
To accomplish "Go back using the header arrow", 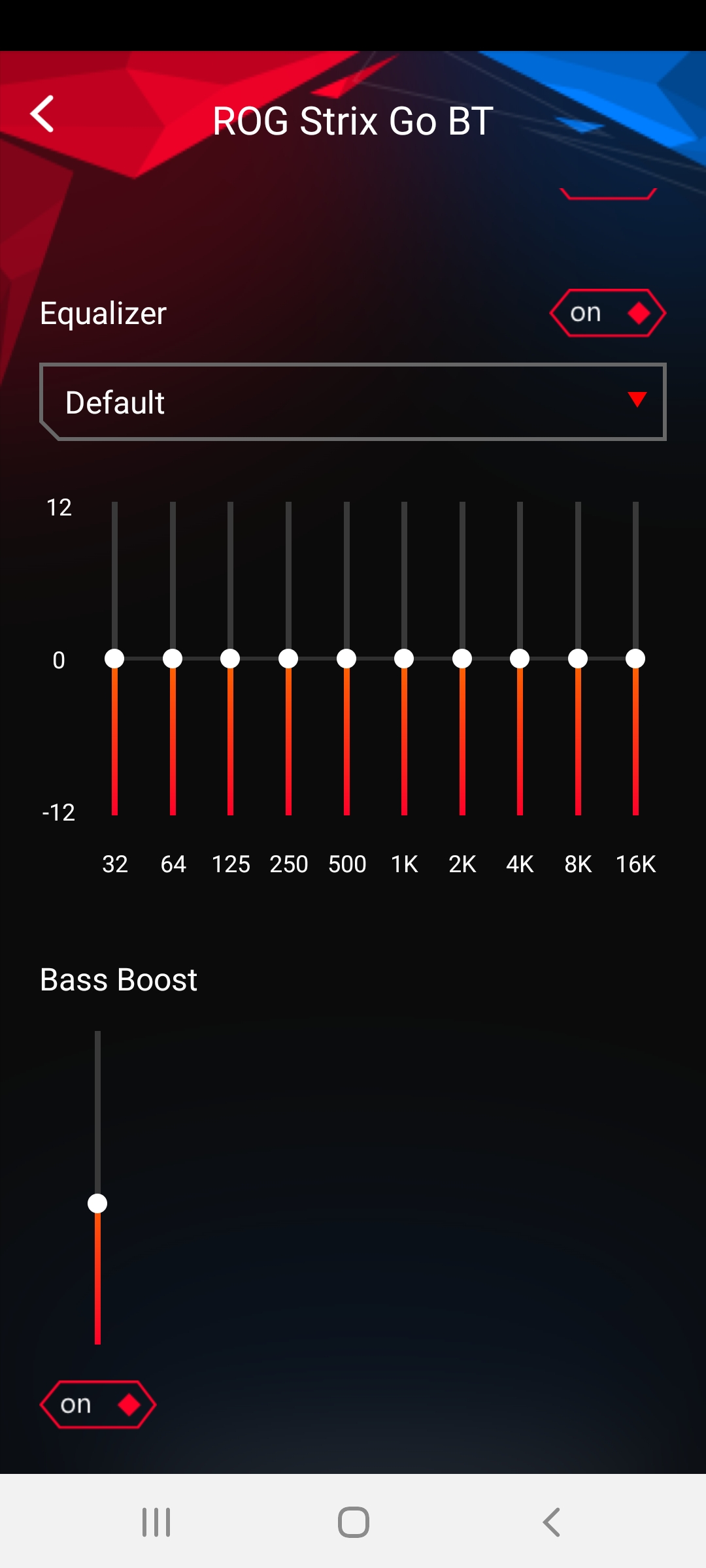I will (42, 114).
